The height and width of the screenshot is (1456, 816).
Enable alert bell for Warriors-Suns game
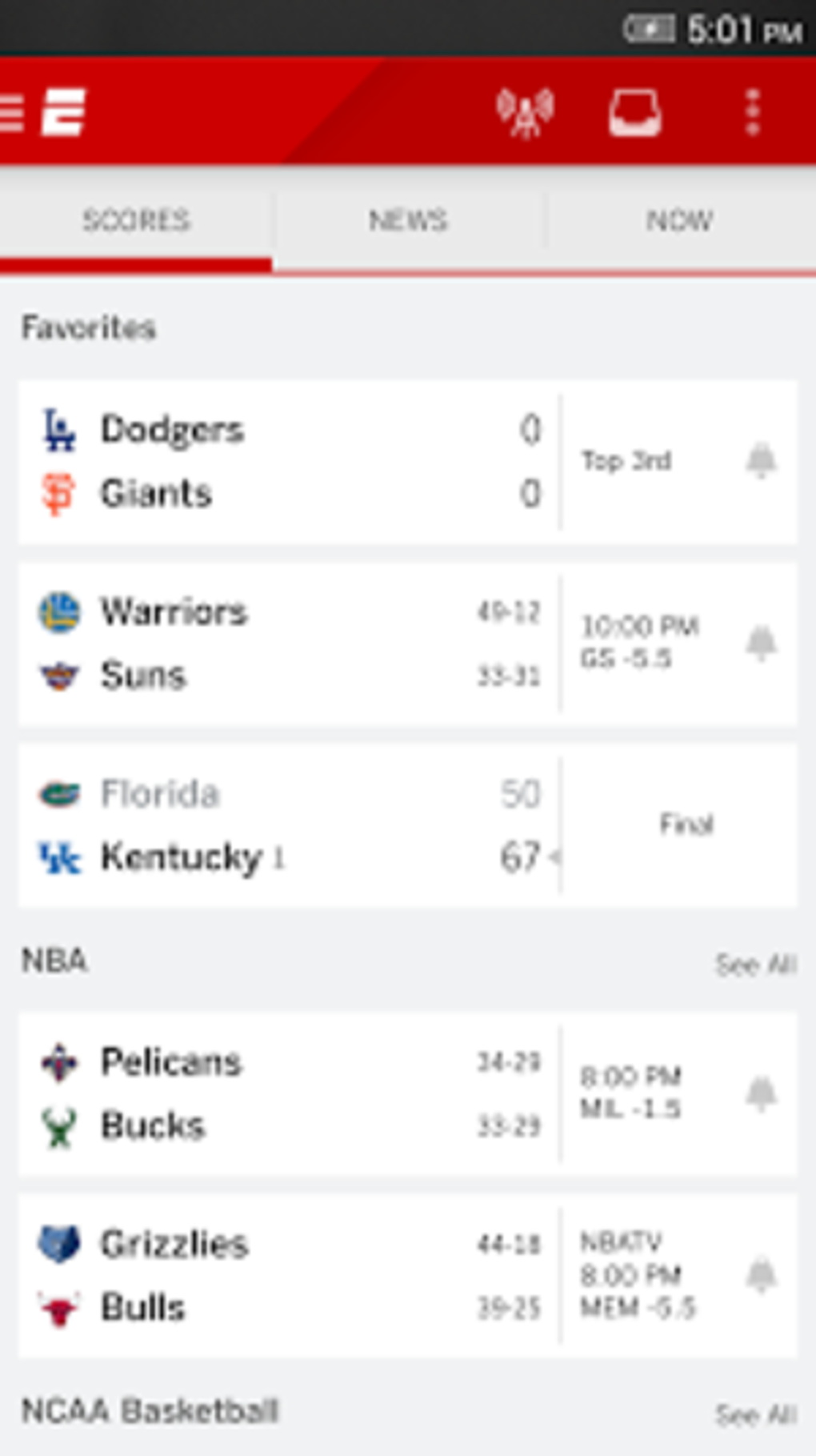click(x=761, y=643)
